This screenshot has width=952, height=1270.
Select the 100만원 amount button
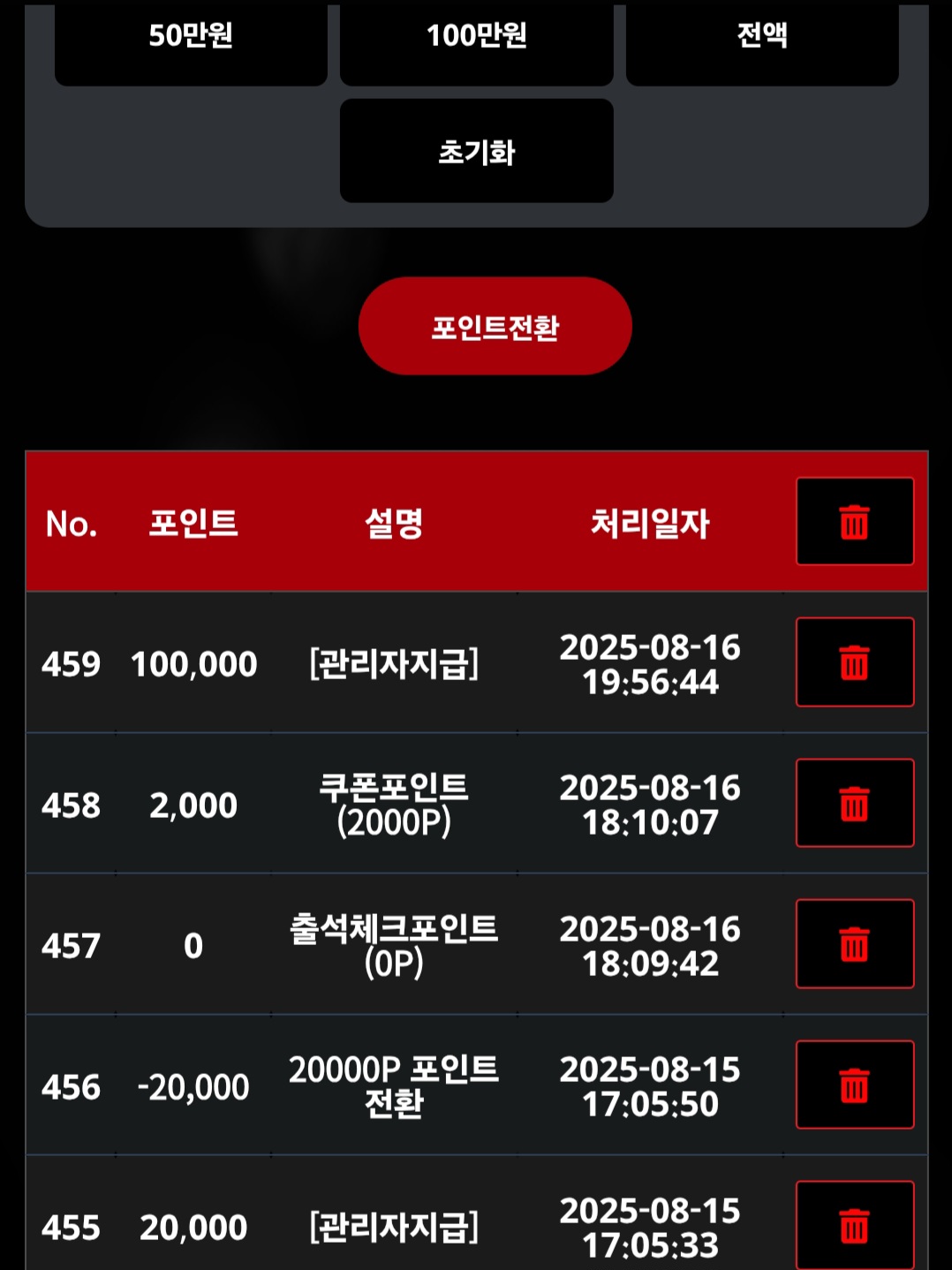pos(476,40)
